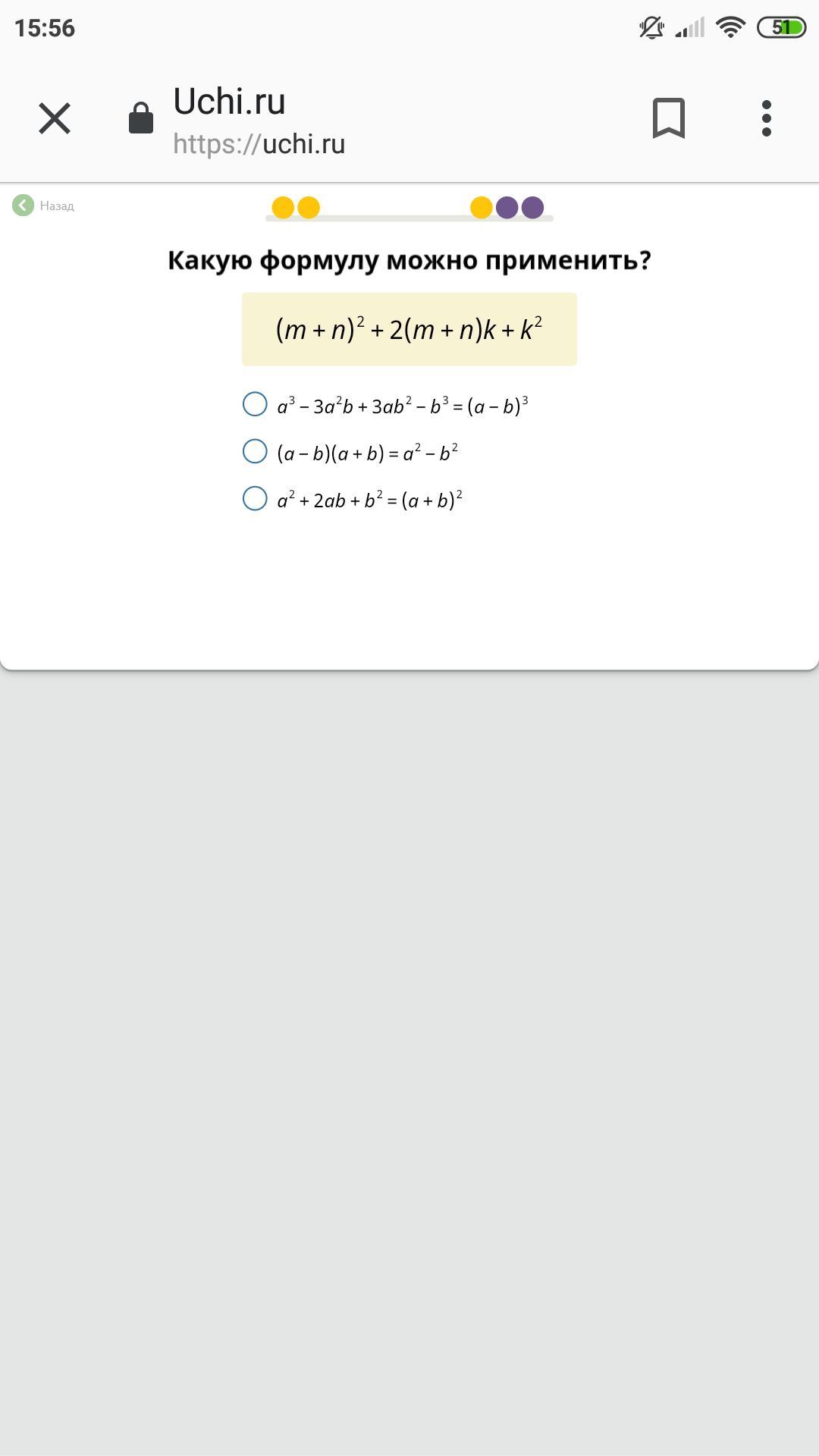Pick the square of sum formula option

[x=255, y=499]
